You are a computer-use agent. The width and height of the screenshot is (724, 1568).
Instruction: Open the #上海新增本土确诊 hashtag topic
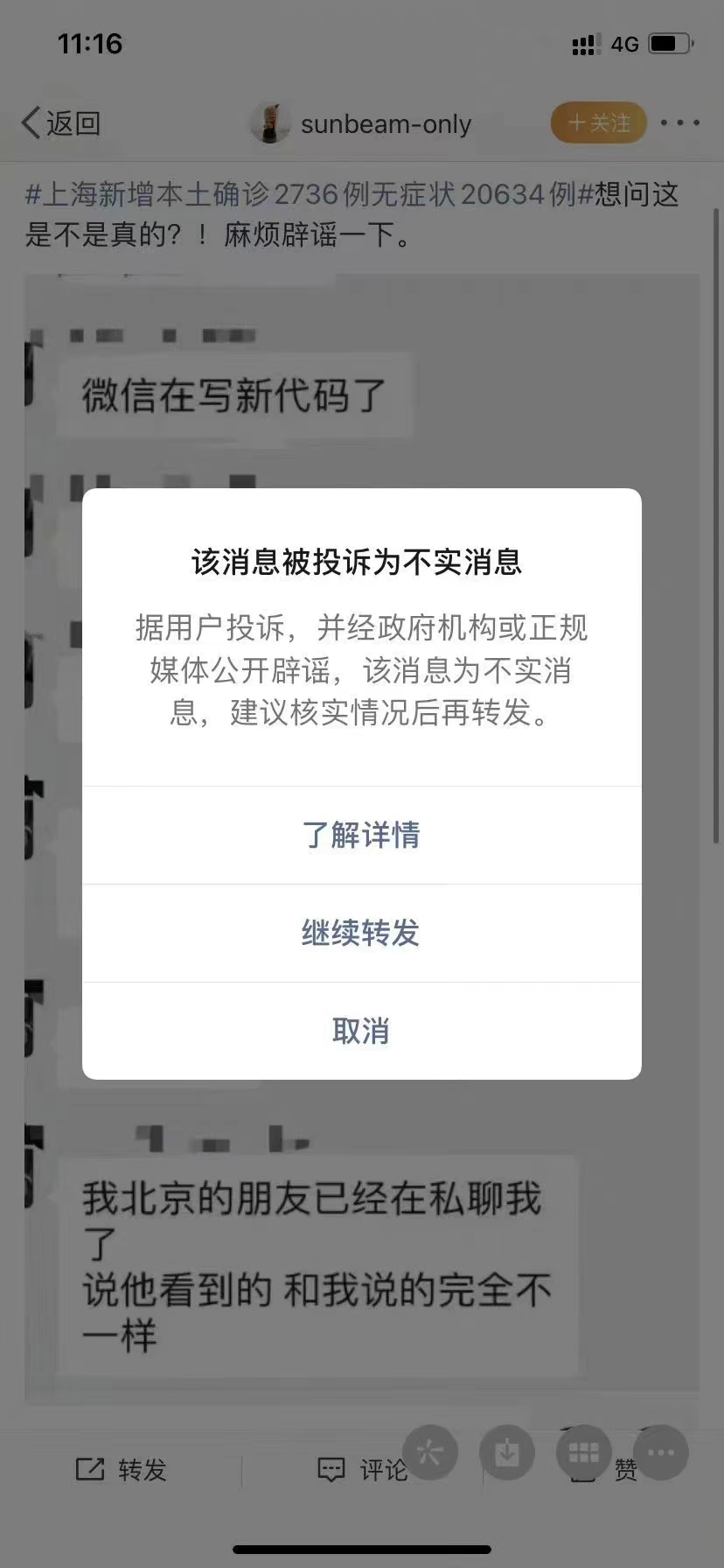[x=306, y=194]
